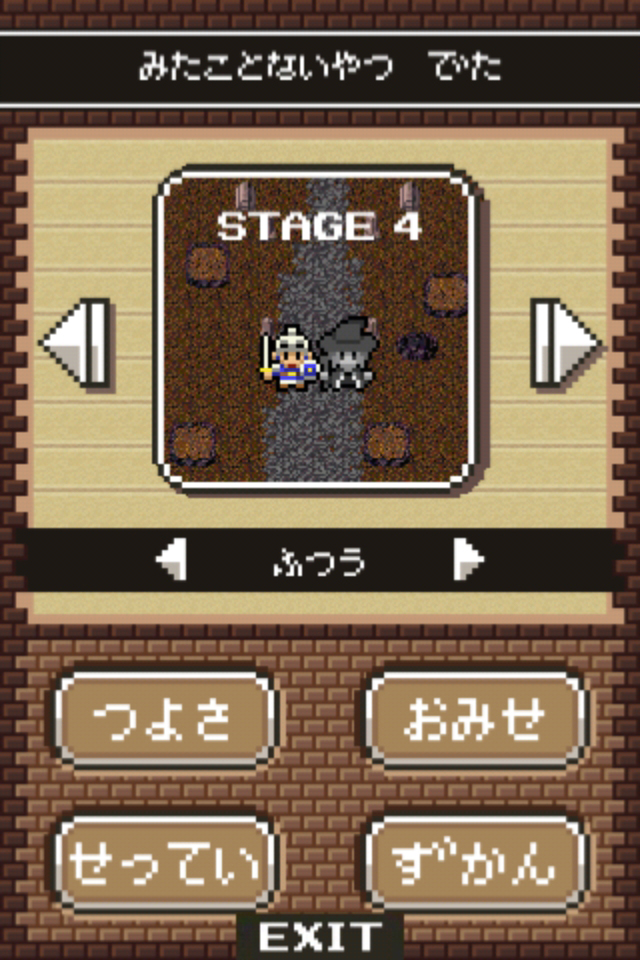Open the つよさ status screen
This screenshot has height=960, width=640.
(x=166, y=719)
